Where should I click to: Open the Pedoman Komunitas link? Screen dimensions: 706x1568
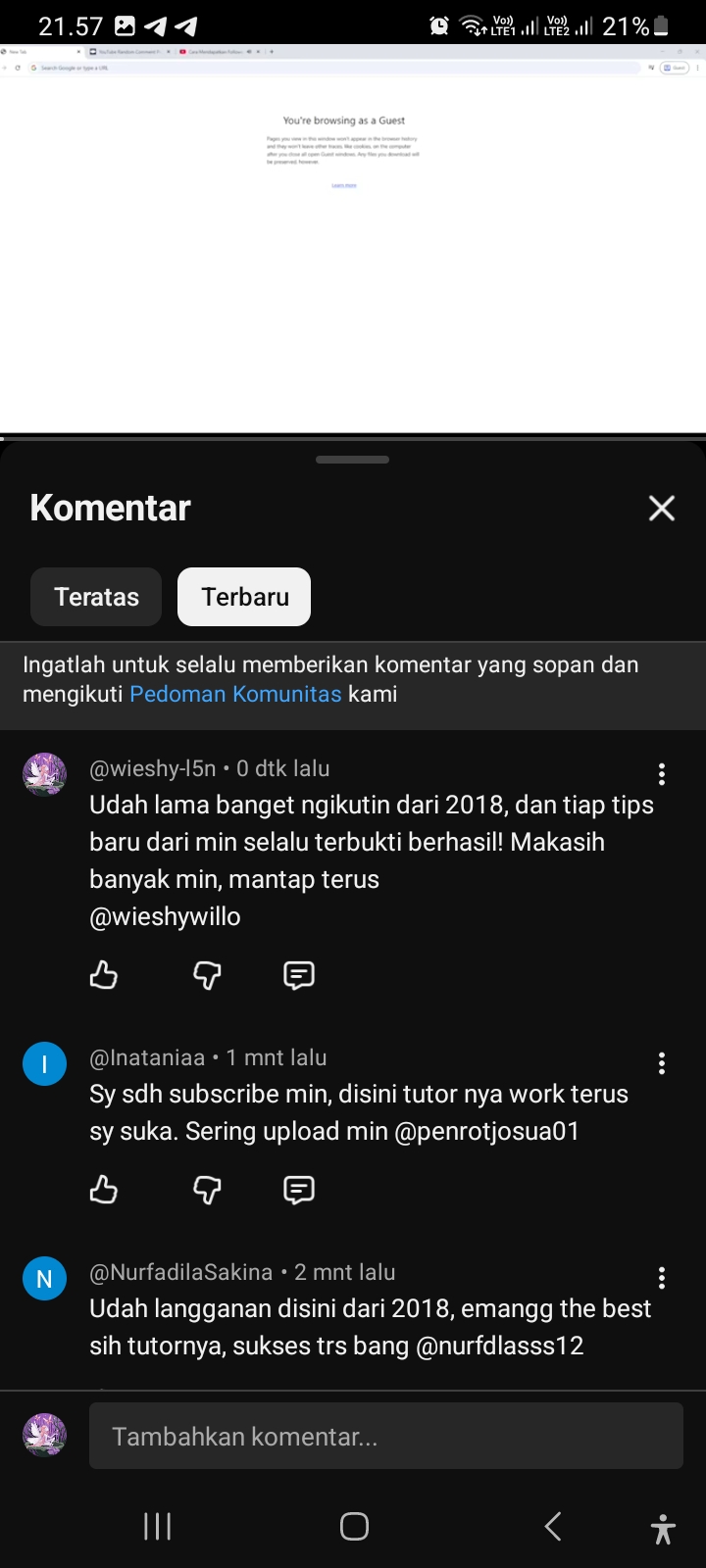(x=235, y=694)
